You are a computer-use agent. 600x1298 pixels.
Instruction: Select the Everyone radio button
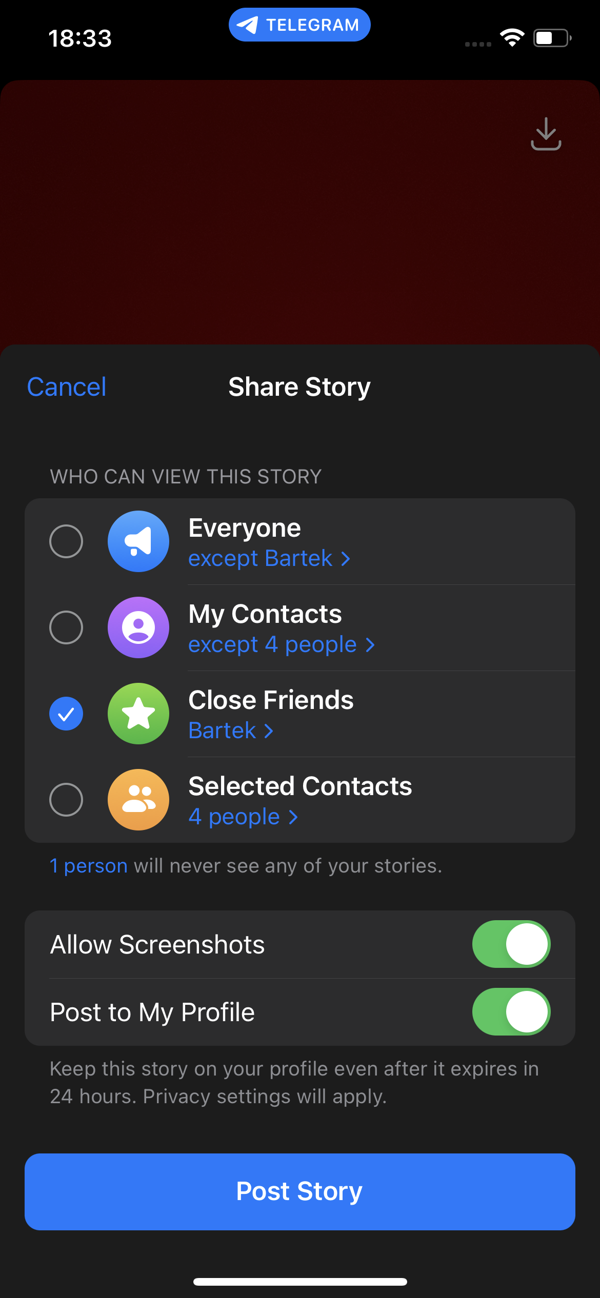[x=66, y=541]
